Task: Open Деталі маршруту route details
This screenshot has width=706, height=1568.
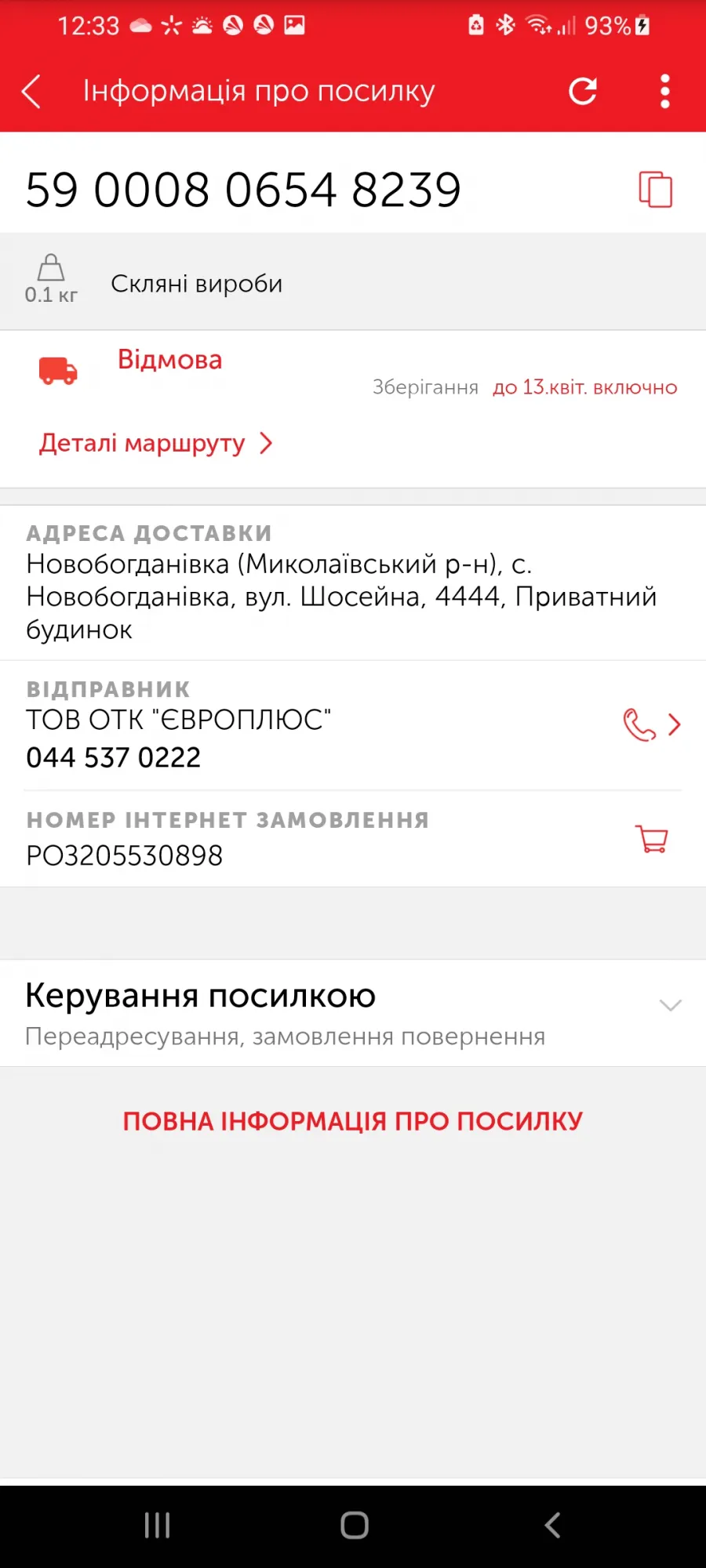Action: (156, 444)
